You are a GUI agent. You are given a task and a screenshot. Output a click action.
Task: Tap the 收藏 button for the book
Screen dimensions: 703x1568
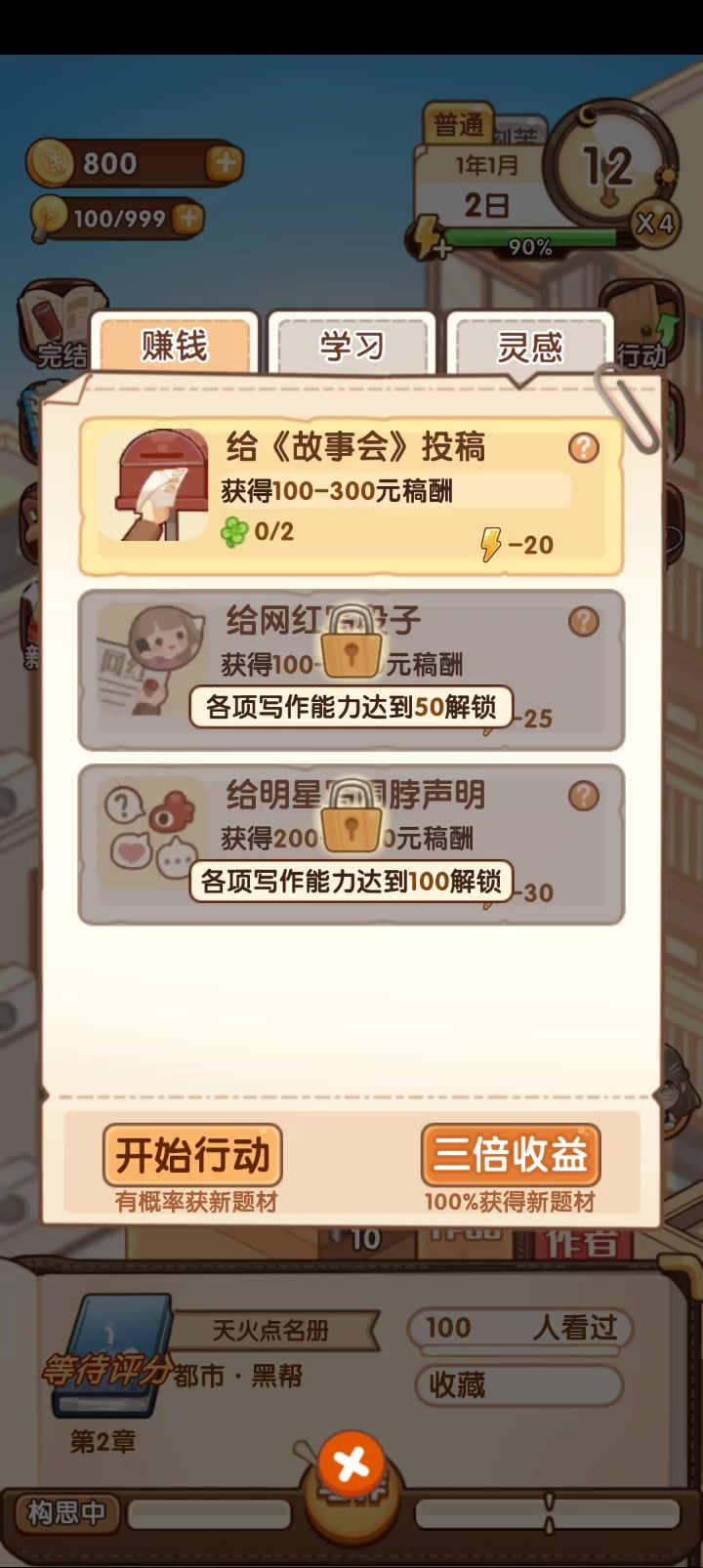coord(519,1384)
